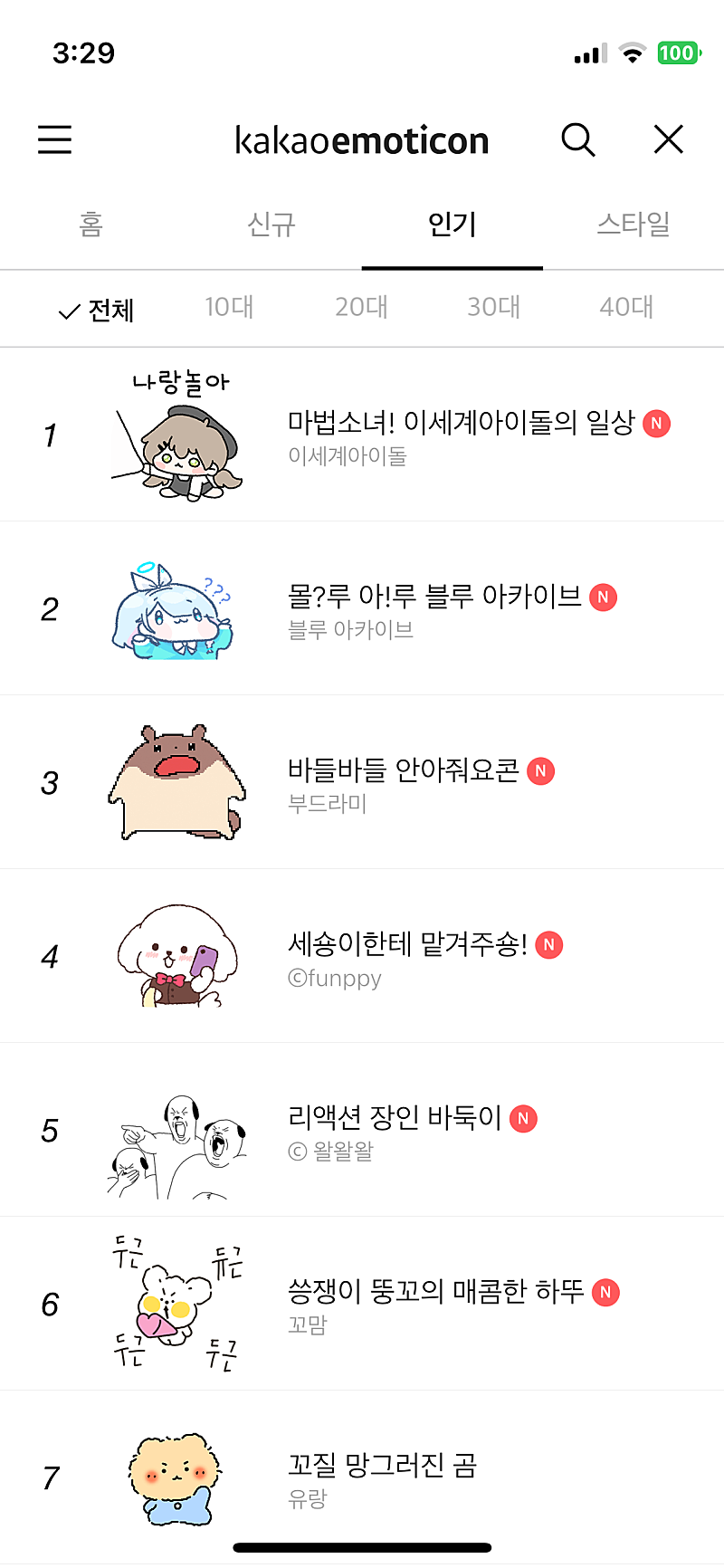Open 꼬질 망그러진 곰 emoticon
Image resolution: width=724 pixels, height=1568 pixels.
click(382, 1467)
